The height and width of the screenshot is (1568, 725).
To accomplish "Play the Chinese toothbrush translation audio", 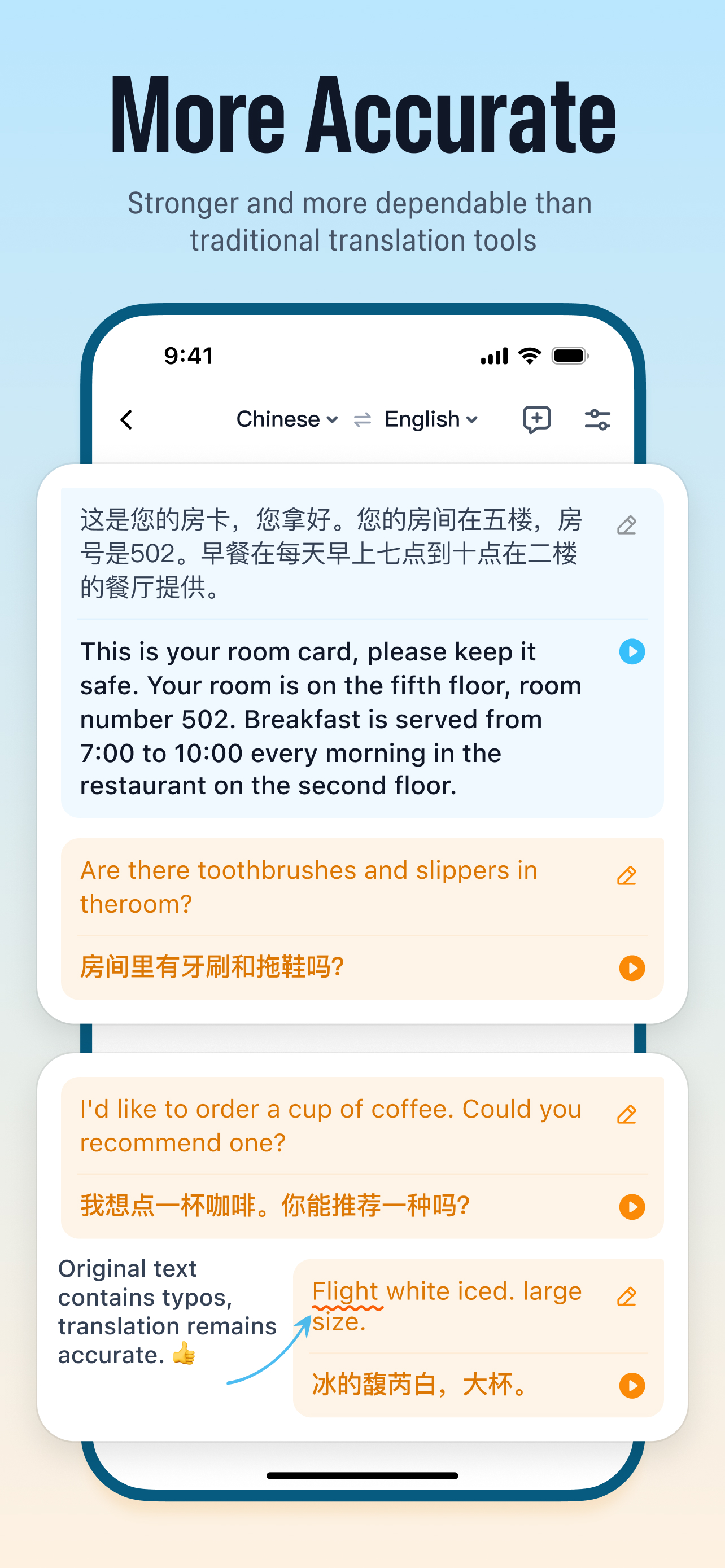I will point(633,969).
